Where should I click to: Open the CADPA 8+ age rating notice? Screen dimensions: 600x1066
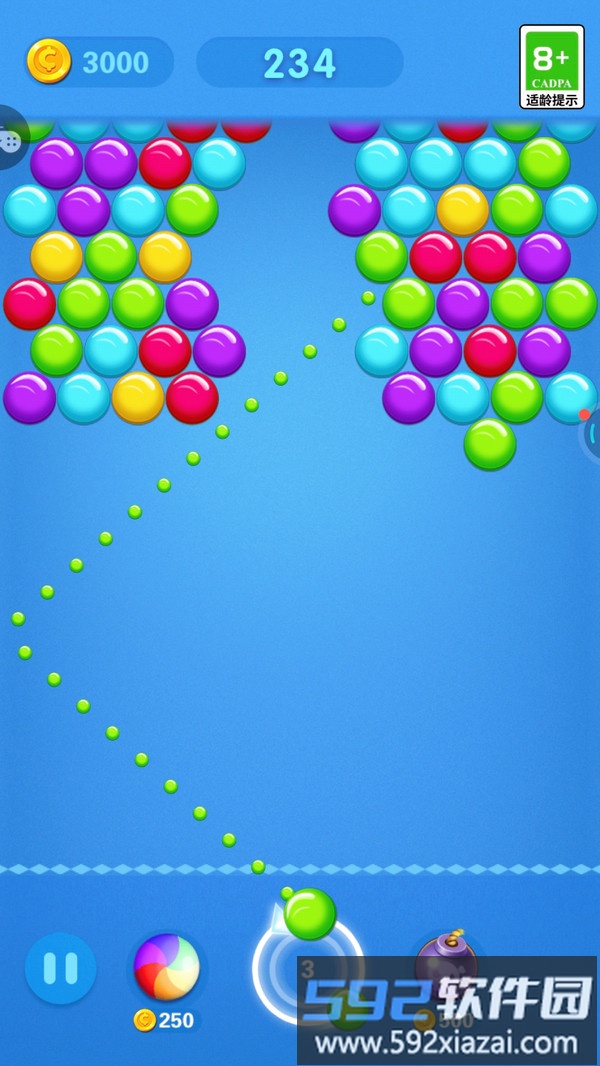[x=551, y=66]
